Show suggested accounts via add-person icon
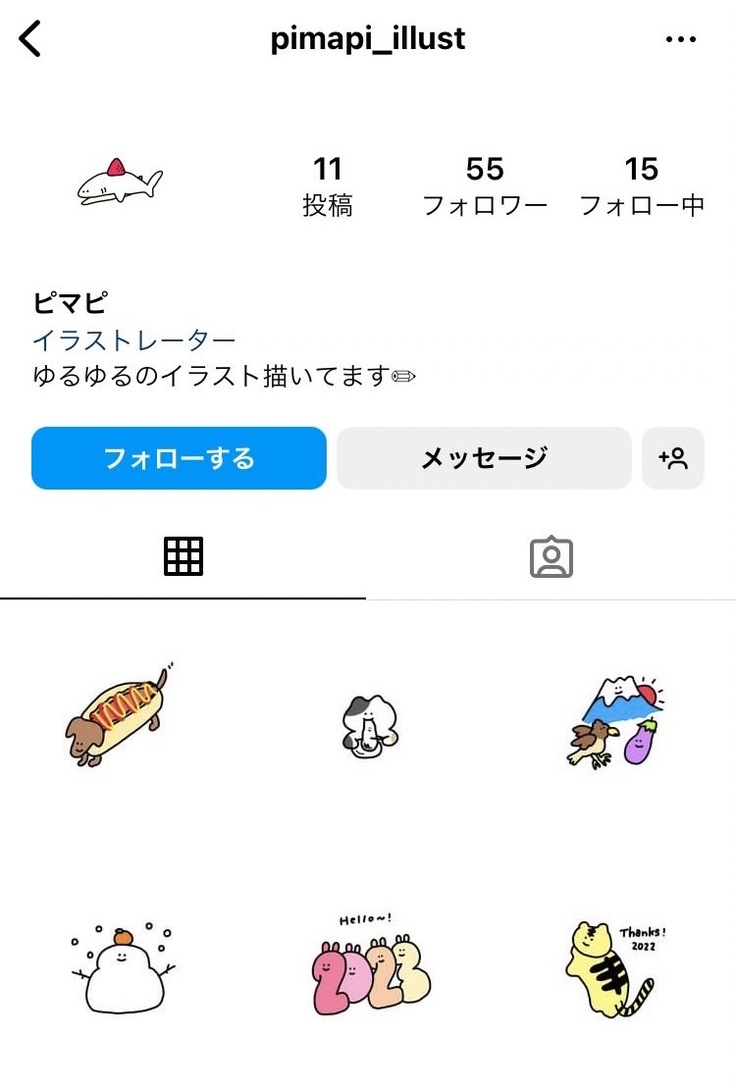This screenshot has height=1090, width=736. 673,458
